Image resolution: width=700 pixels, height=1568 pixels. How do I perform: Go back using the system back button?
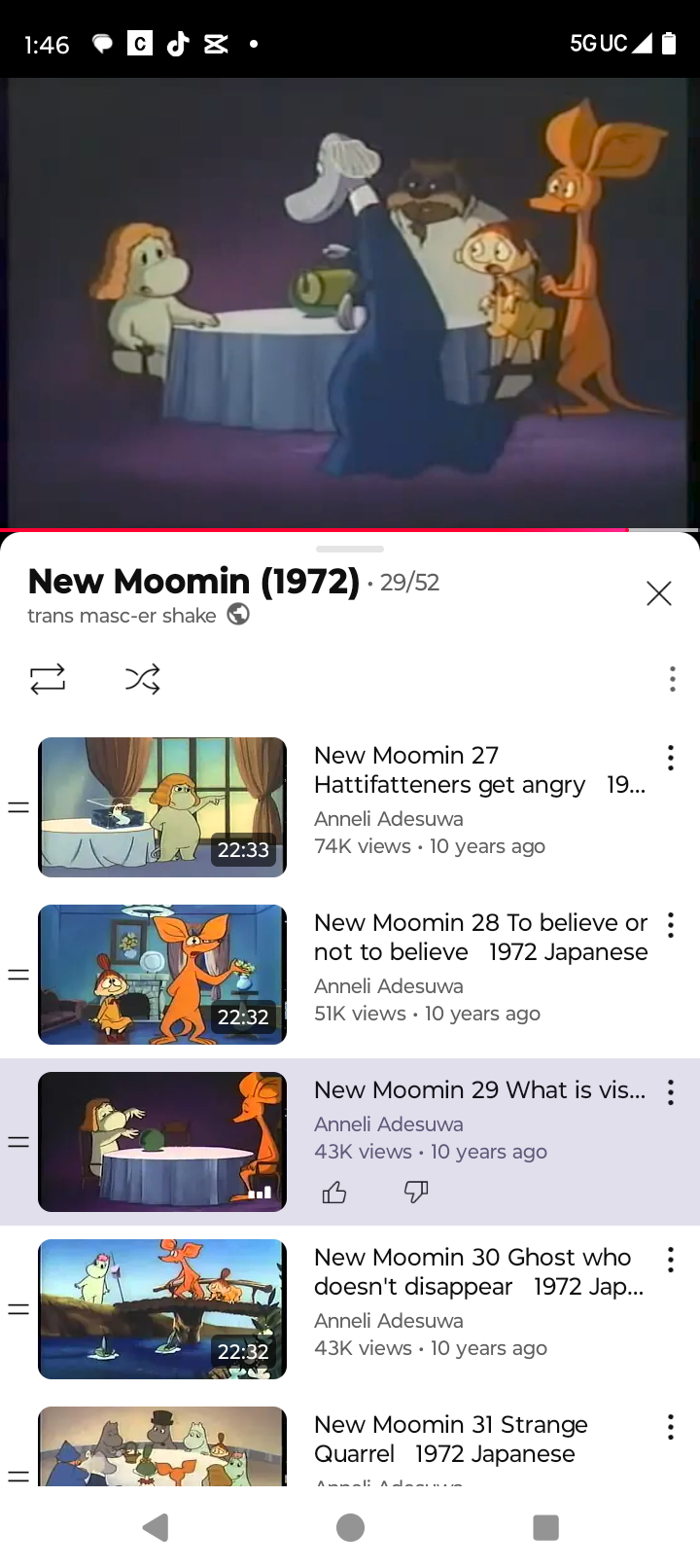click(x=156, y=1528)
